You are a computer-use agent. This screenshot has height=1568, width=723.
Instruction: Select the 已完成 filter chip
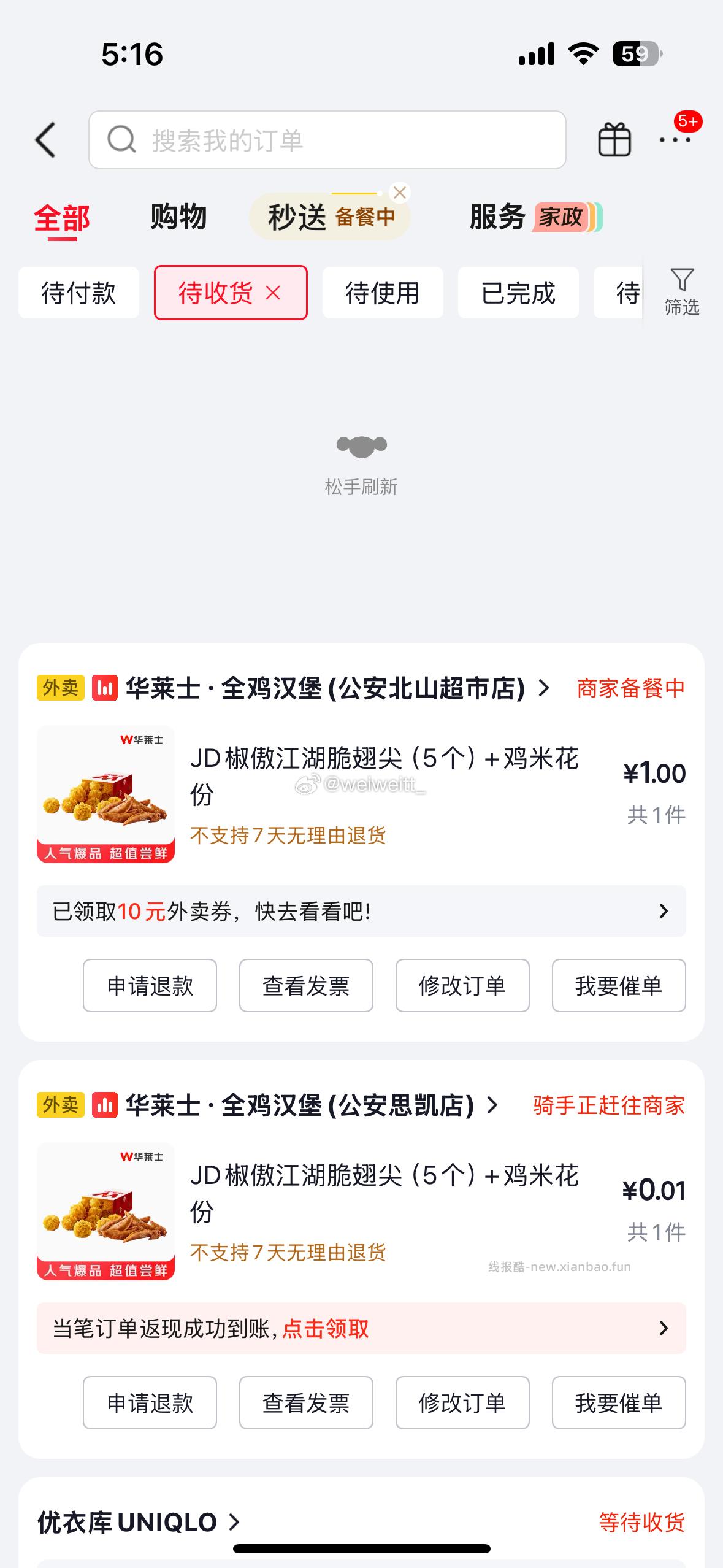click(x=518, y=293)
